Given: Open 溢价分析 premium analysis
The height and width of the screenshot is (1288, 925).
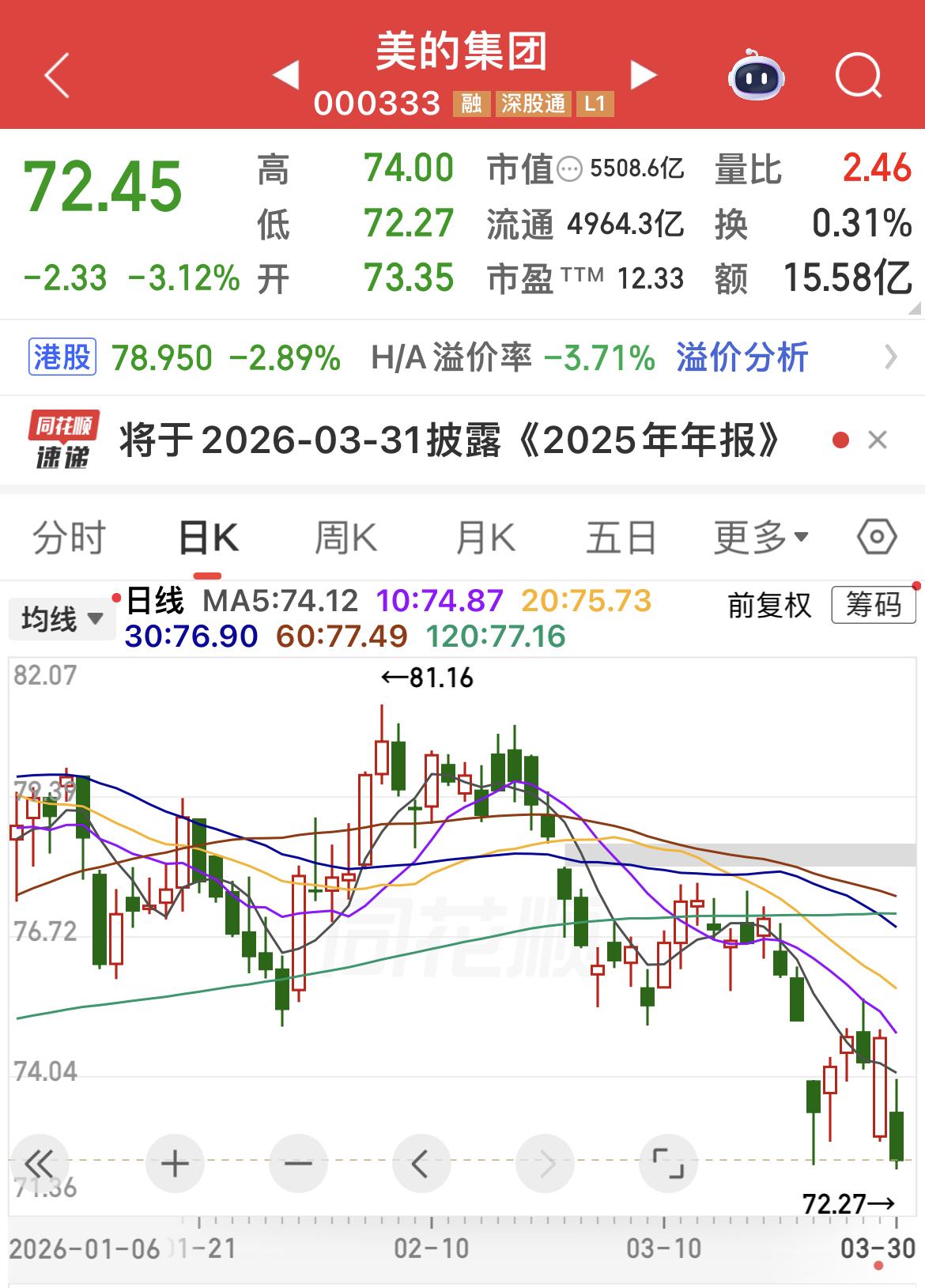Looking at the screenshot, I should [740, 357].
